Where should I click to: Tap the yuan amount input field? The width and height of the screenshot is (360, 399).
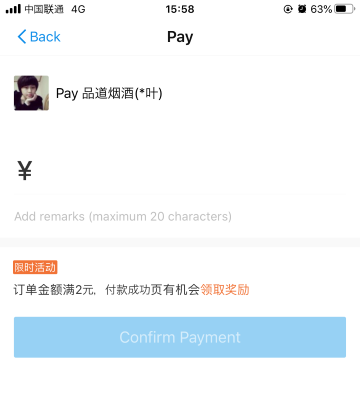(x=180, y=170)
